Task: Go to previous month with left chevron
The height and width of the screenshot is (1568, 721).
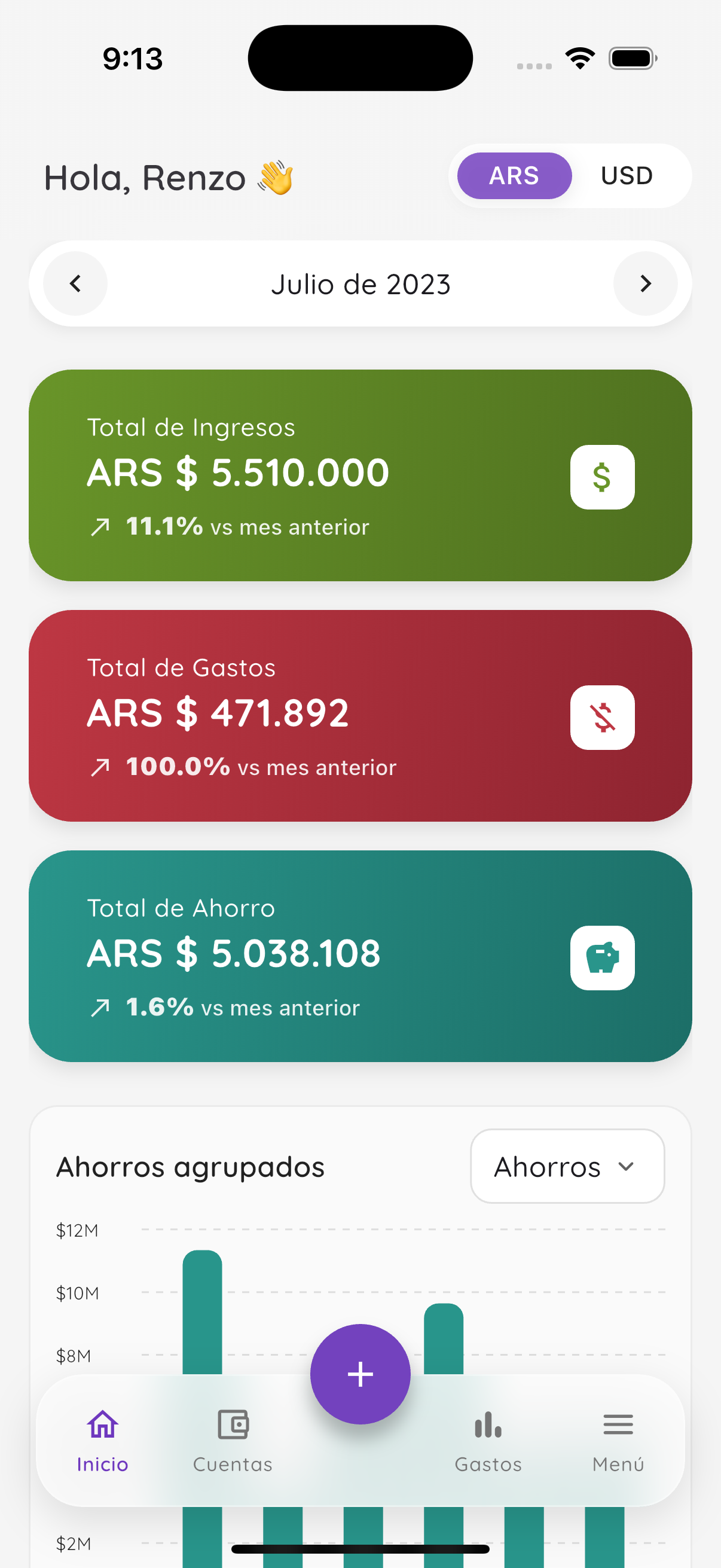Action: click(75, 283)
